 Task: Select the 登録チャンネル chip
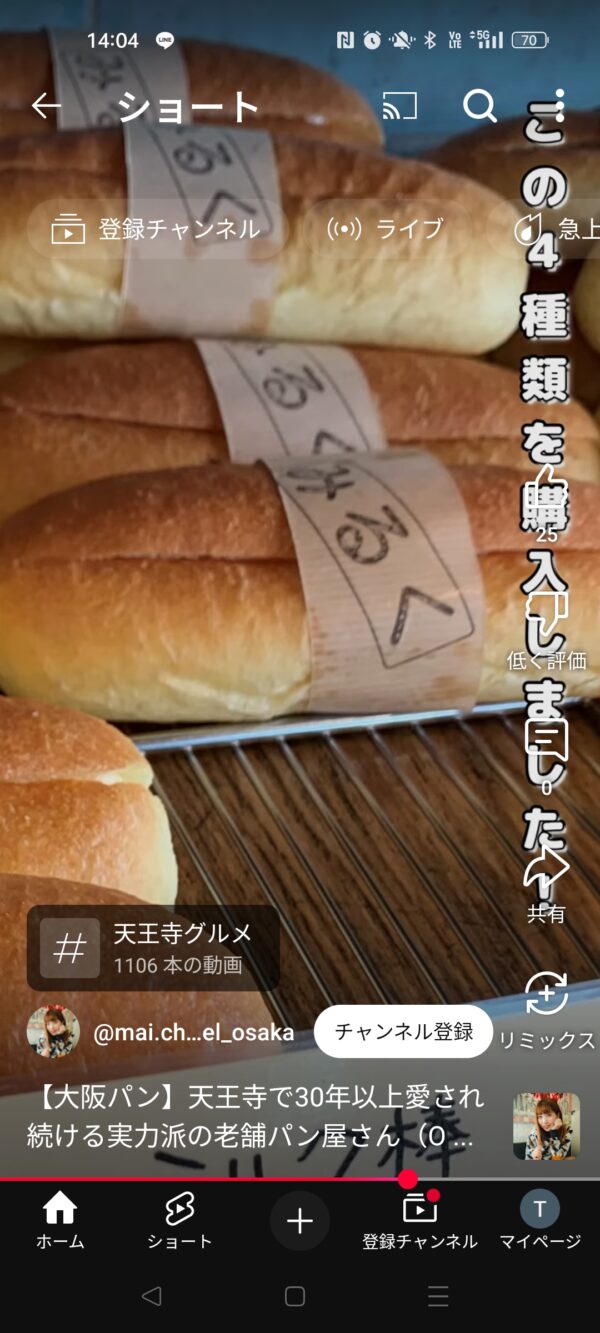tap(156, 229)
